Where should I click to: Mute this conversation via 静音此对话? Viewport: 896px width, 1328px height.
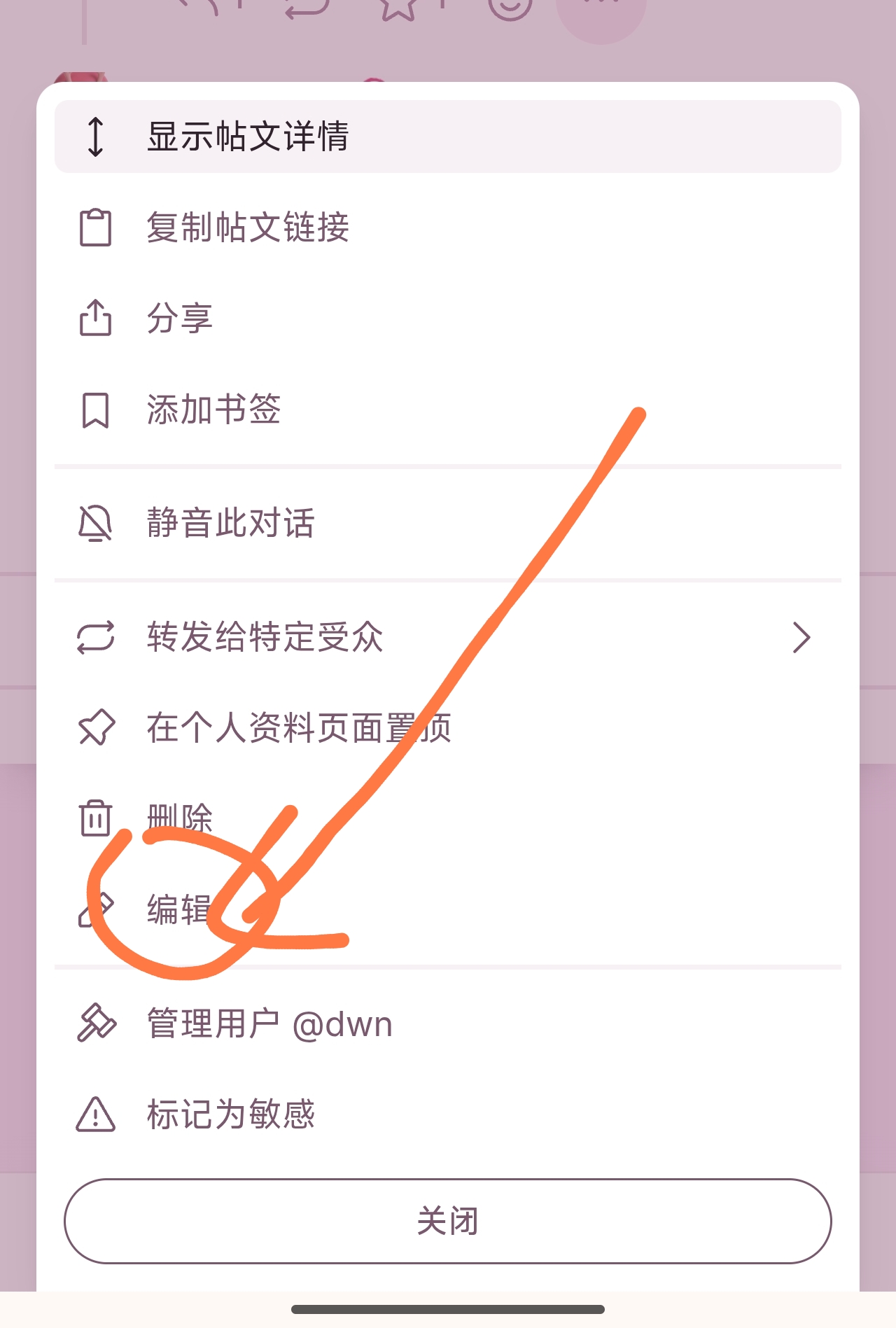pyautogui.click(x=230, y=523)
